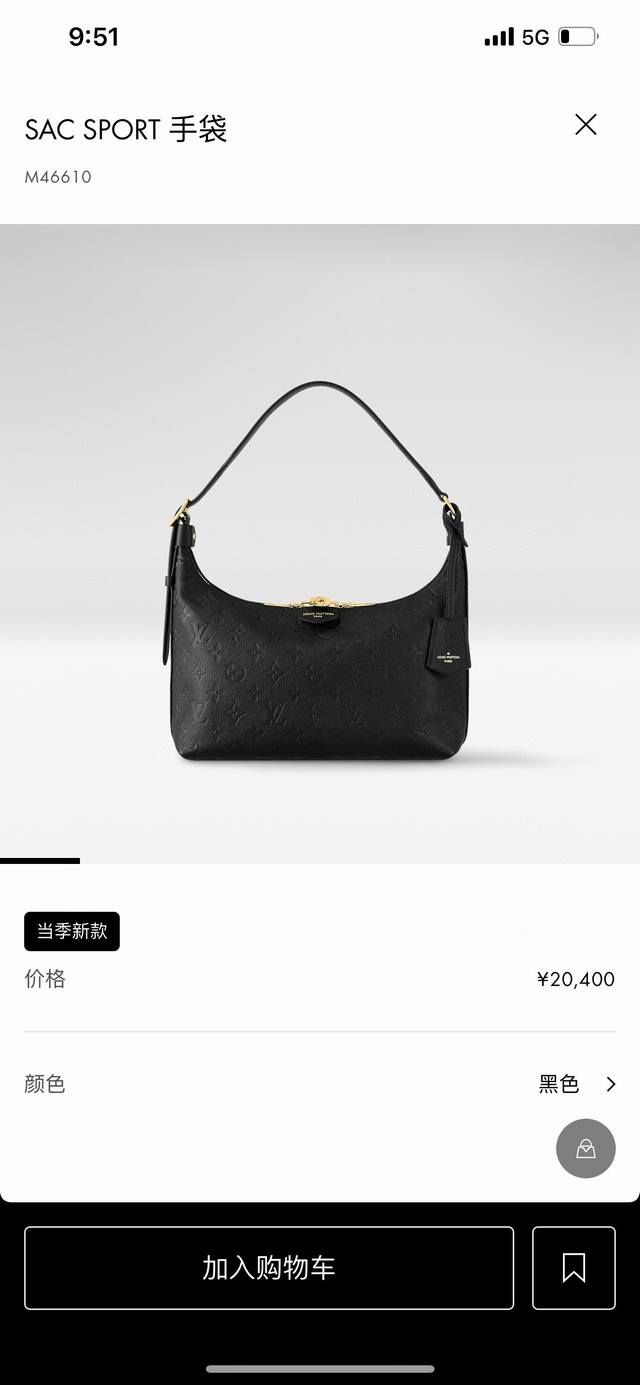Save the bag to wishlist bookmark

(573, 1268)
